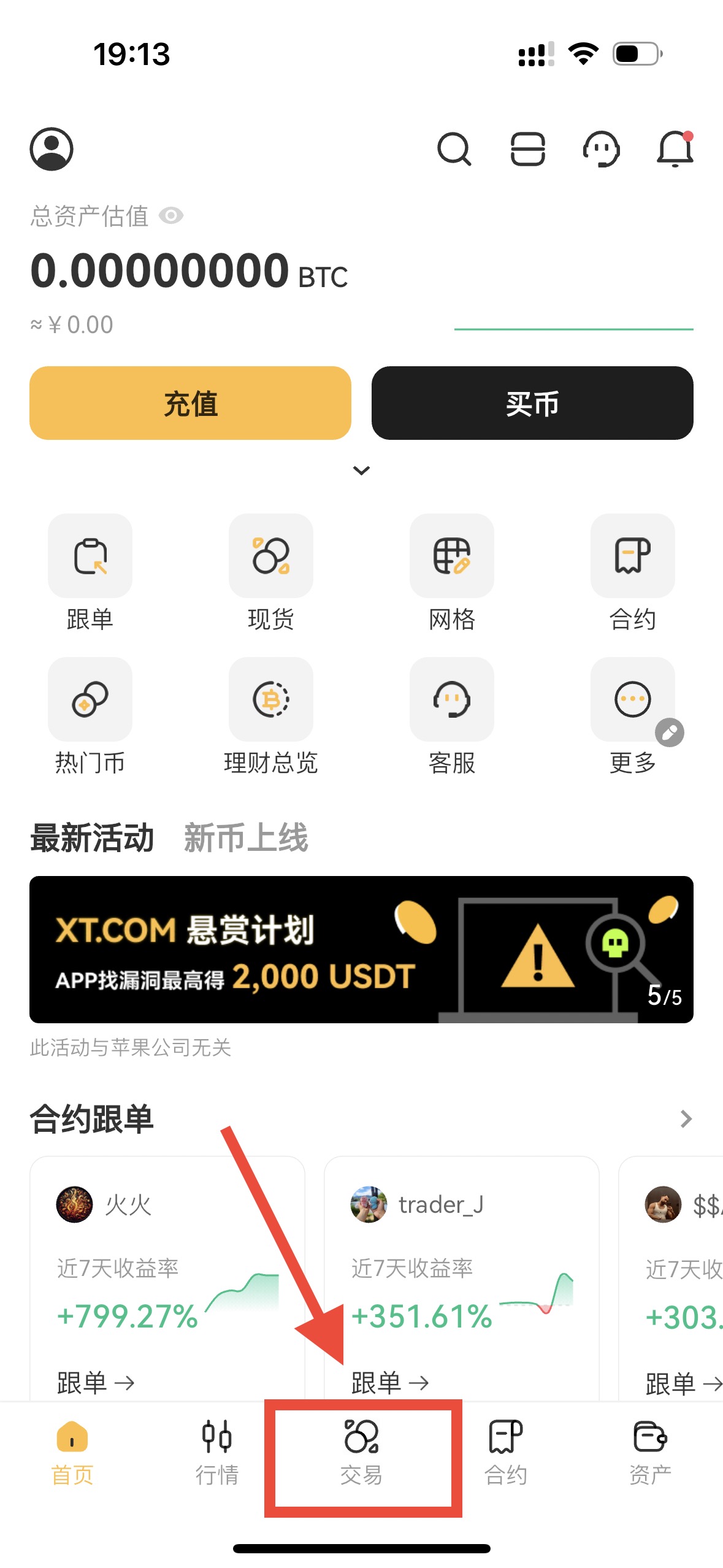Open customer support headset icon in header
Viewport: 723px width, 1568px height.
pos(602,149)
